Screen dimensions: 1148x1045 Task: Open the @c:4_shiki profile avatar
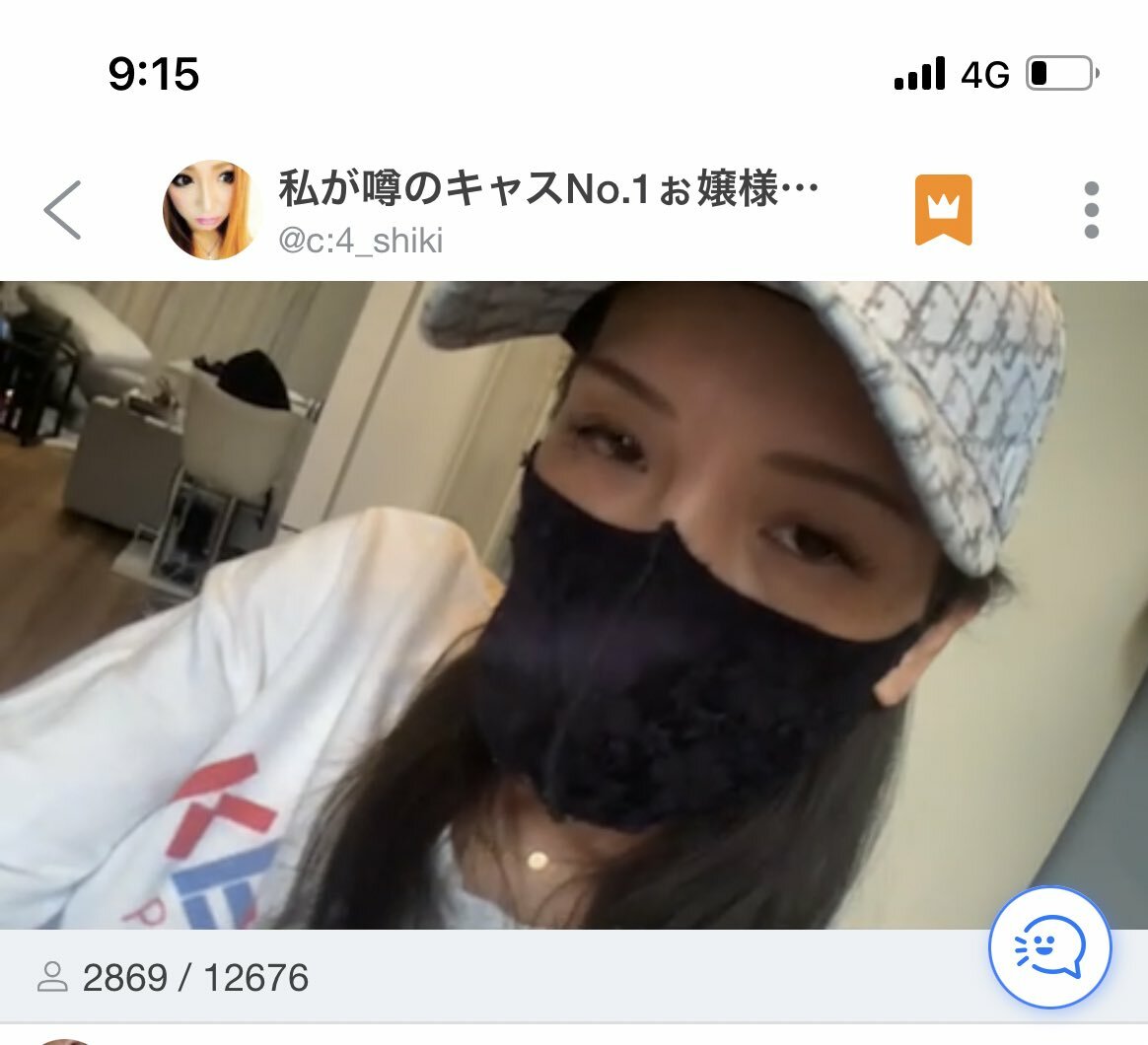210,210
